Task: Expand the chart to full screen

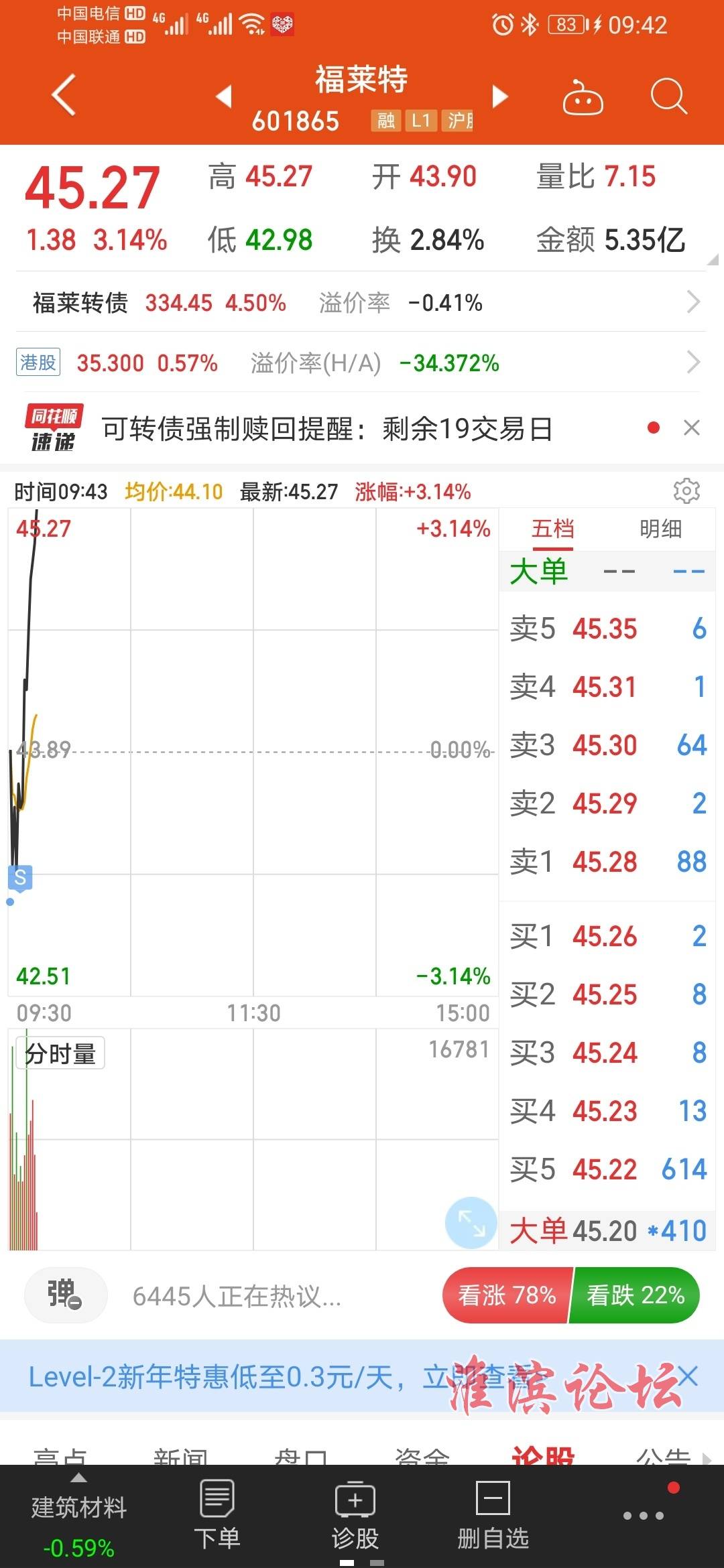Action: [x=471, y=1222]
